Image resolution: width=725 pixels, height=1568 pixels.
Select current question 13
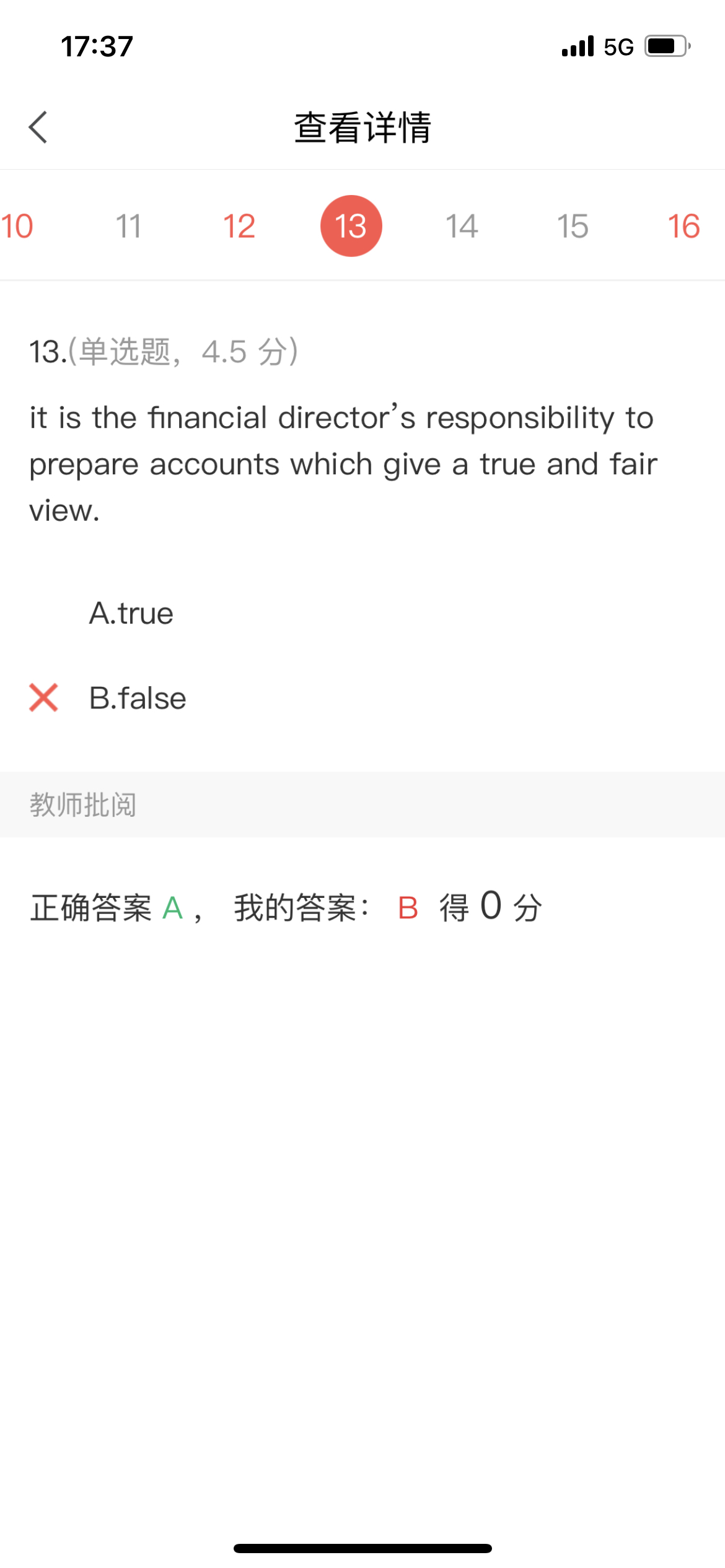(351, 226)
